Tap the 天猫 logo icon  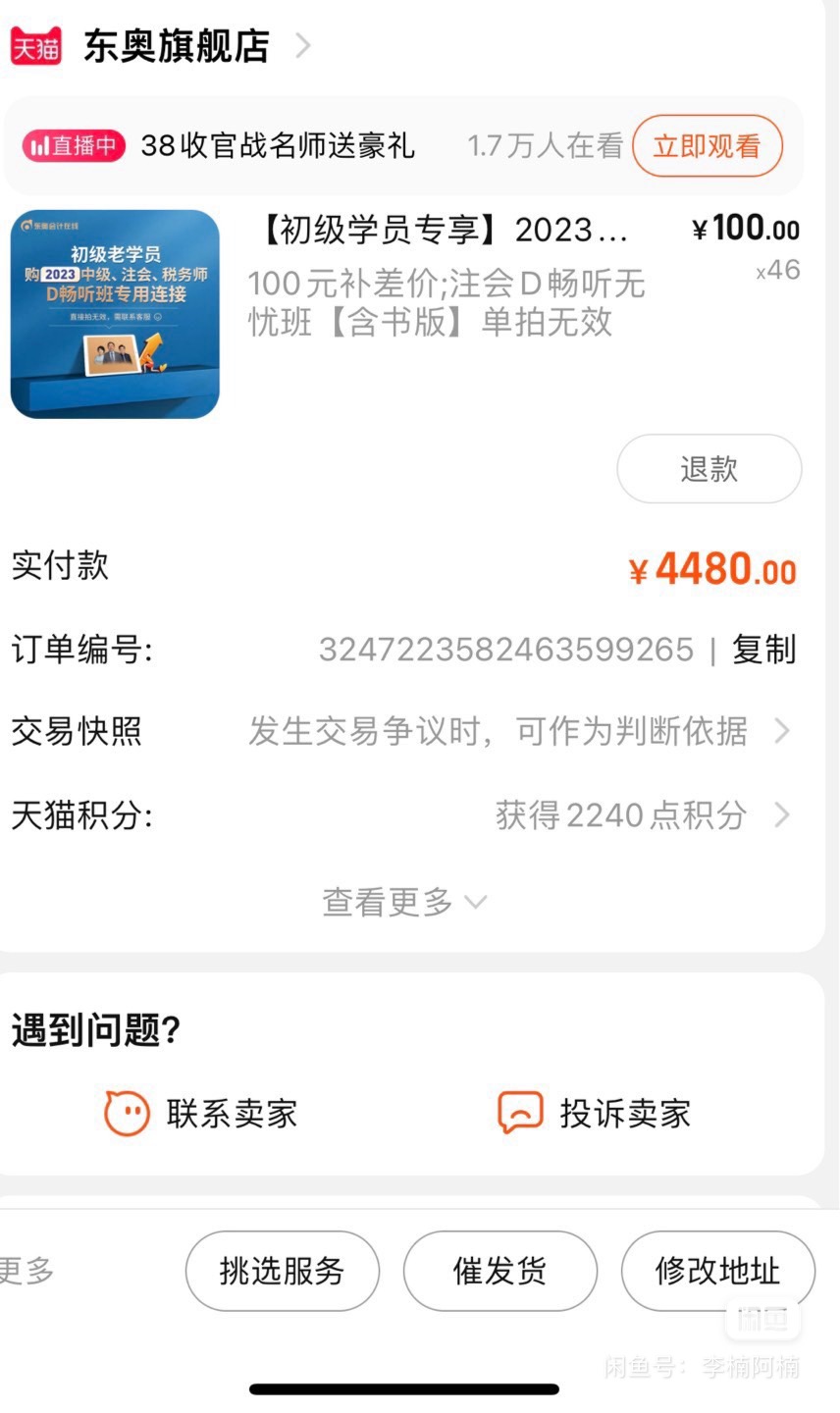point(34,44)
